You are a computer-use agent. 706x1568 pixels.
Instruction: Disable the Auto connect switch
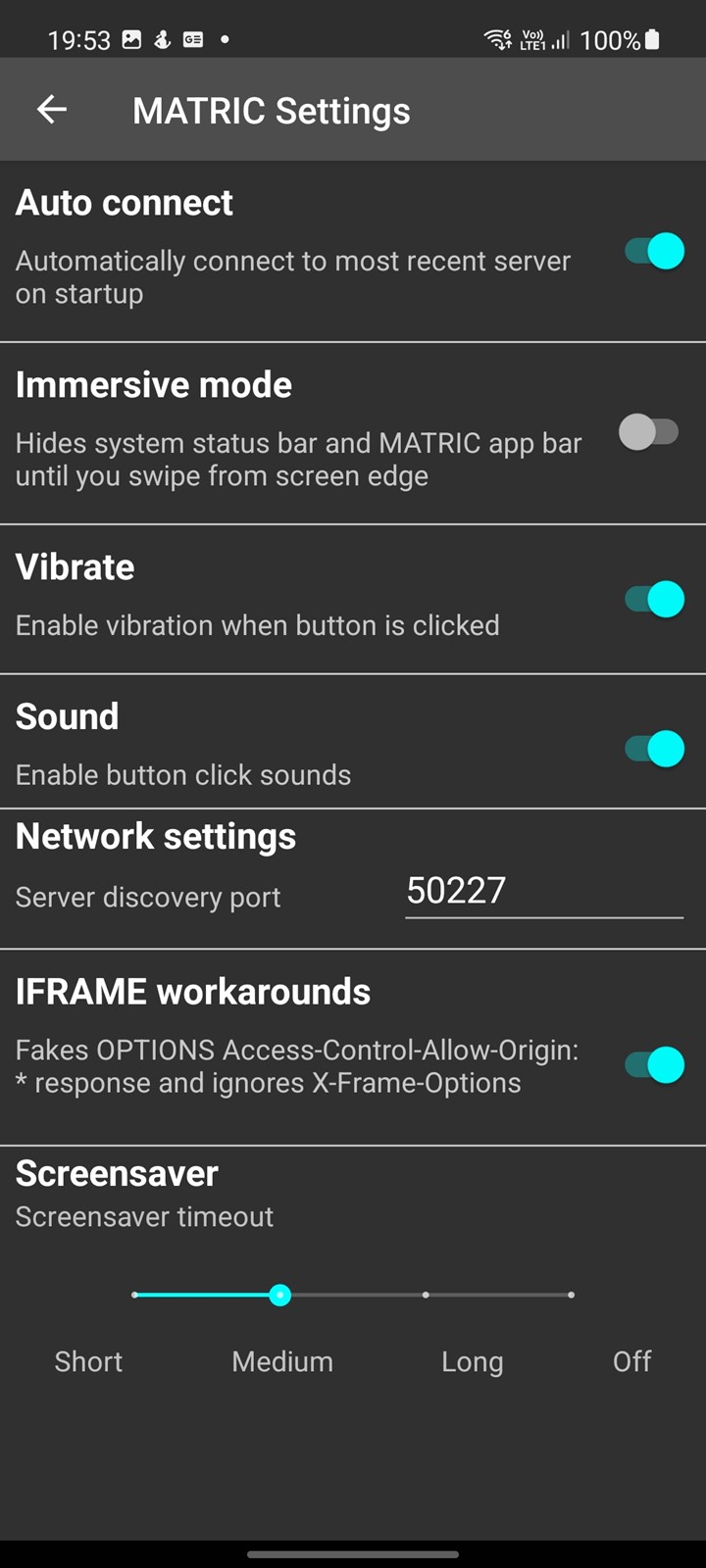(x=654, y=251)
